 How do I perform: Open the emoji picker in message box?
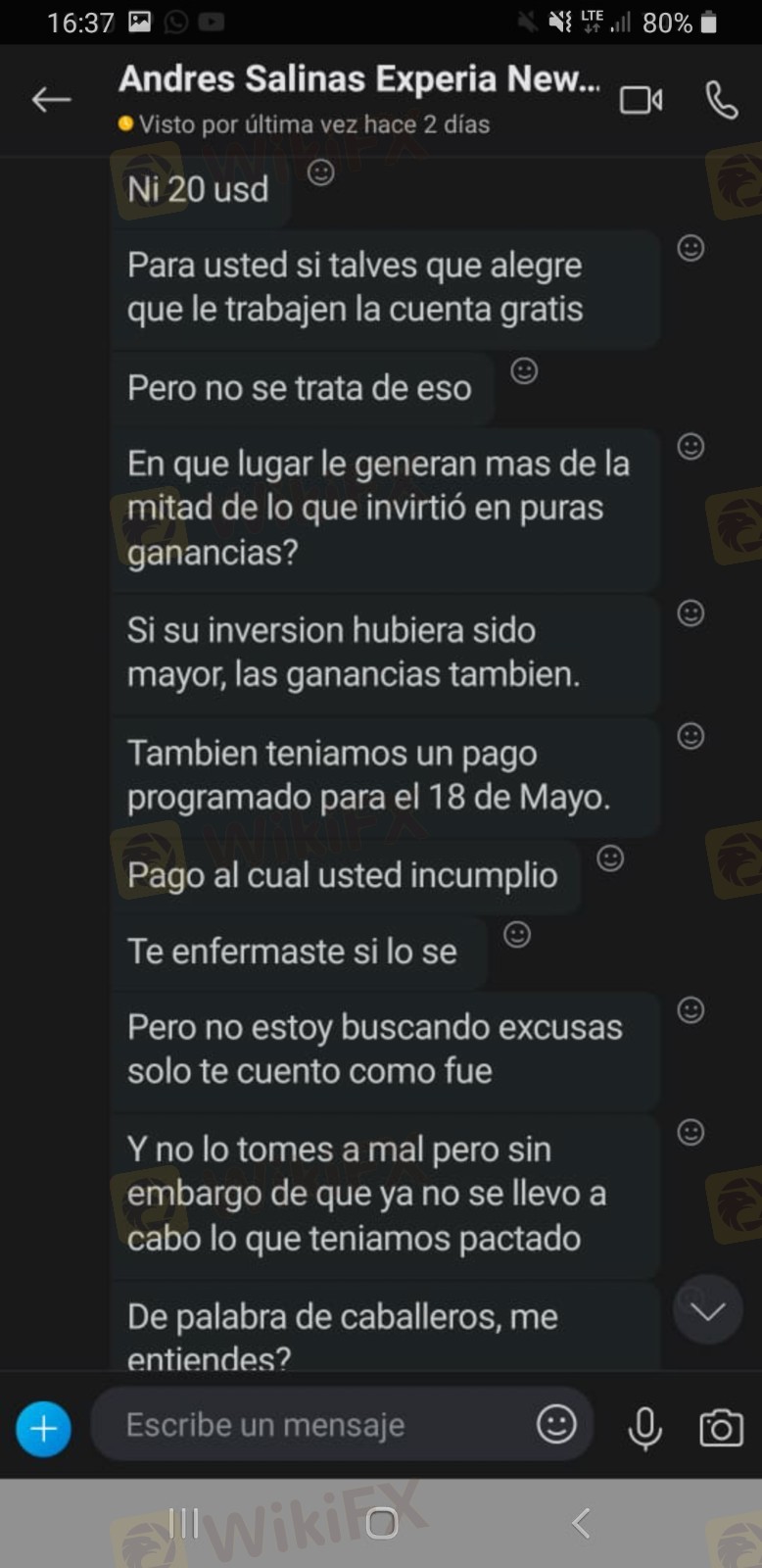556,1424
